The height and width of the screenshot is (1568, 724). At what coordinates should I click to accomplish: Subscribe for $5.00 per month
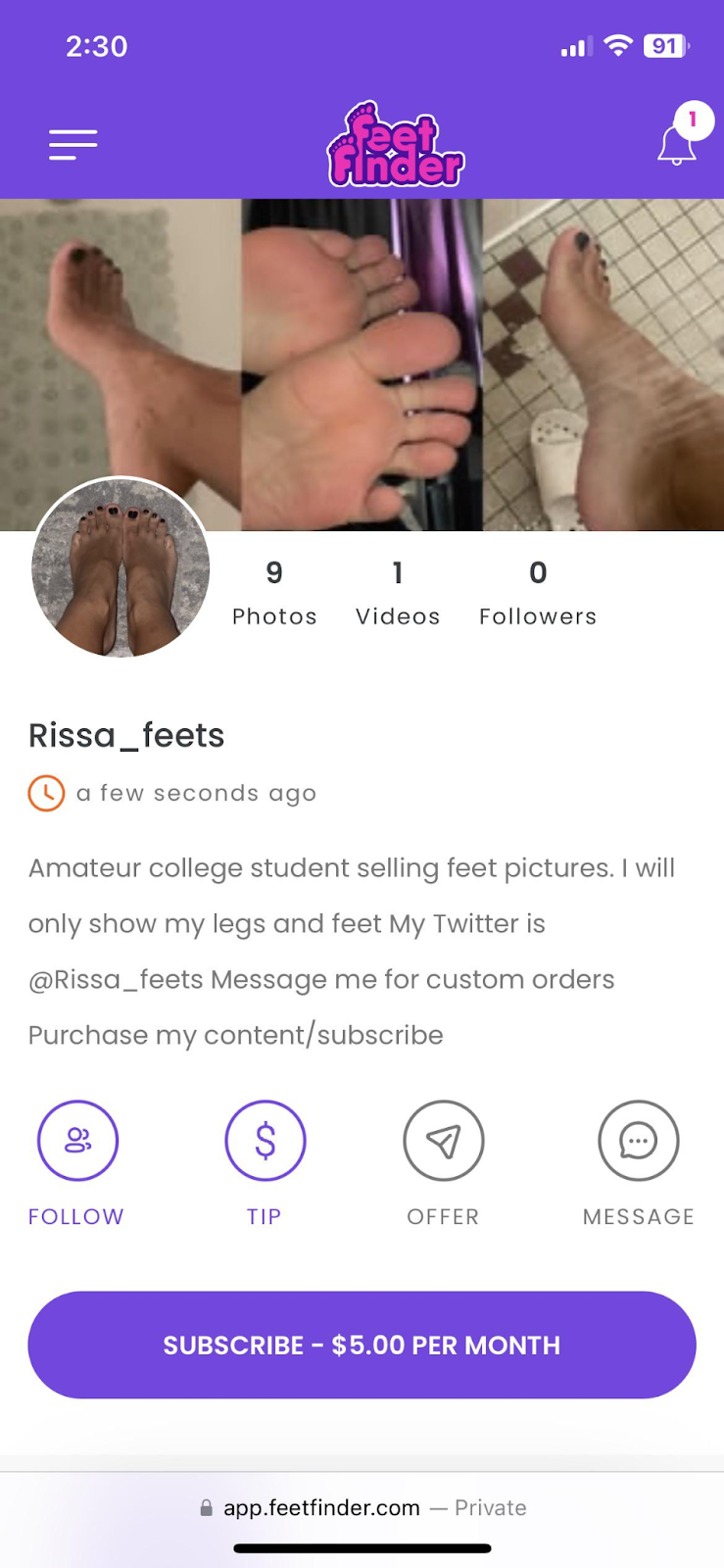tap(362, 1345)
